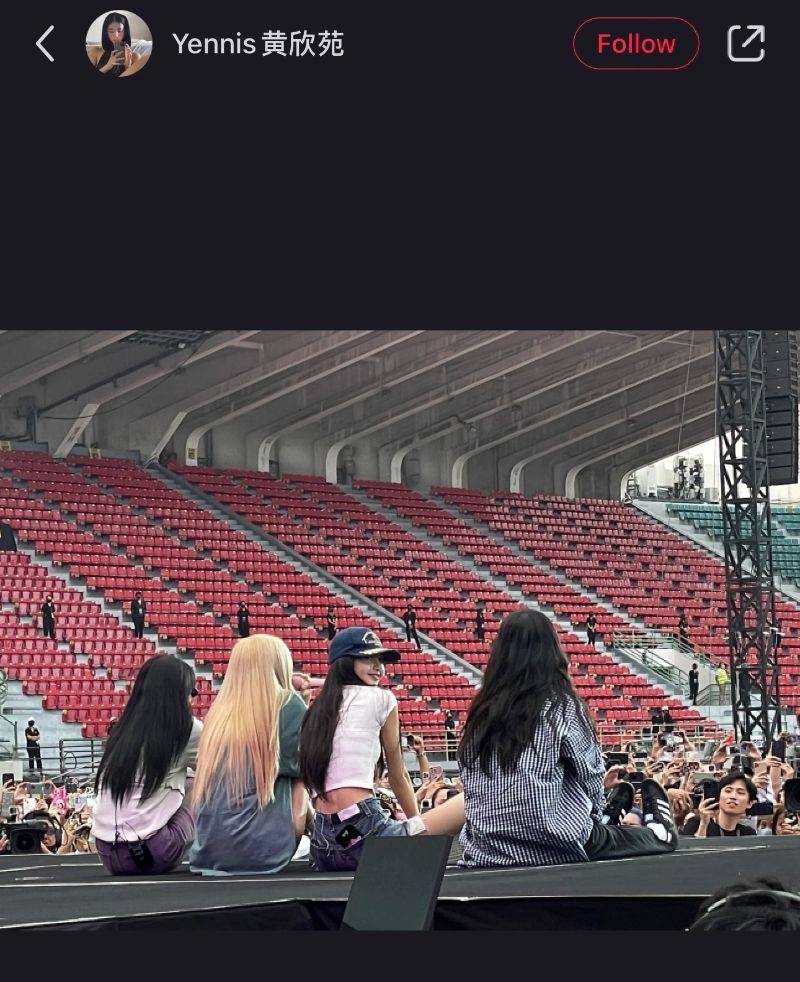The width and height of the screenshot is (800, 982).
Task: Follow Yennis 黄欣苑
Action: click(635, 44)
